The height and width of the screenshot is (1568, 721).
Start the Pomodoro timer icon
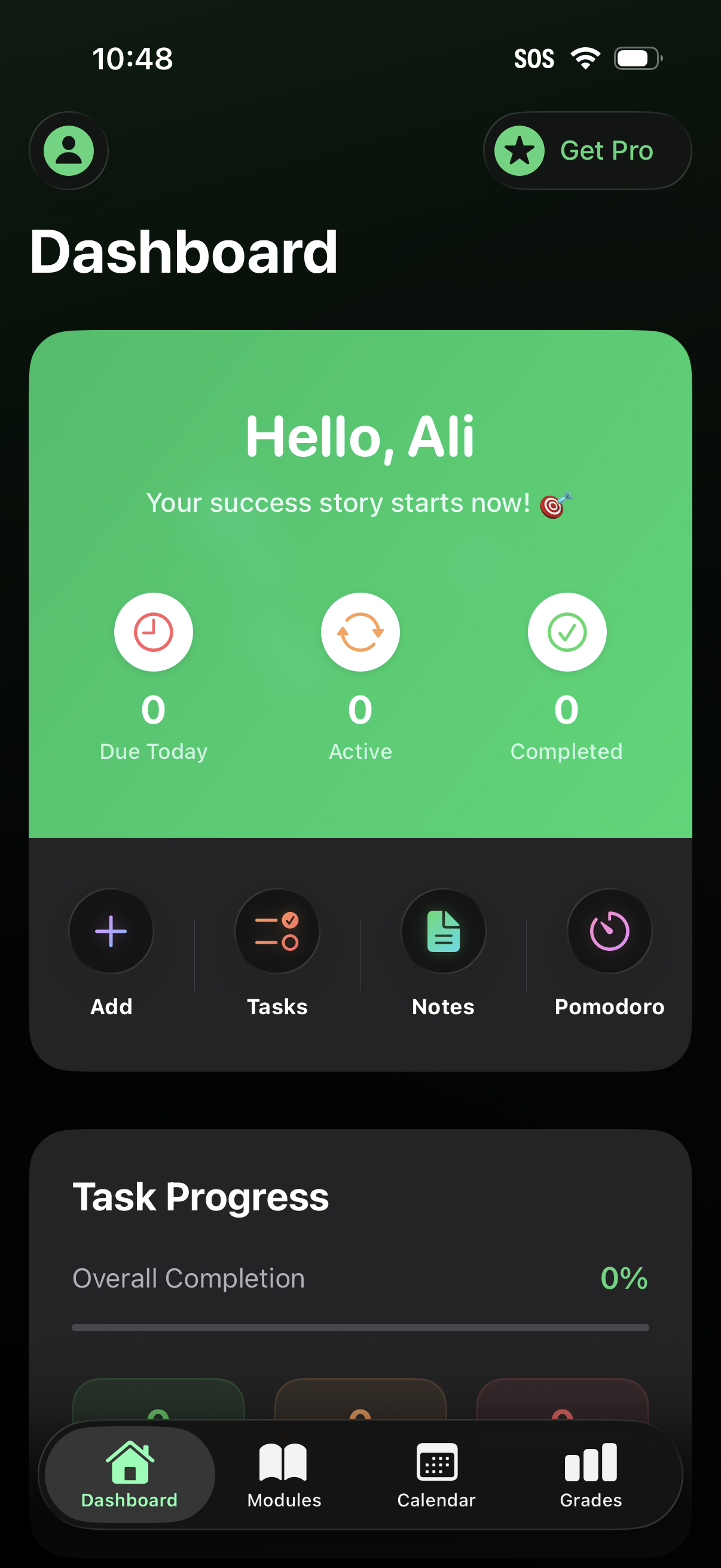610,931
